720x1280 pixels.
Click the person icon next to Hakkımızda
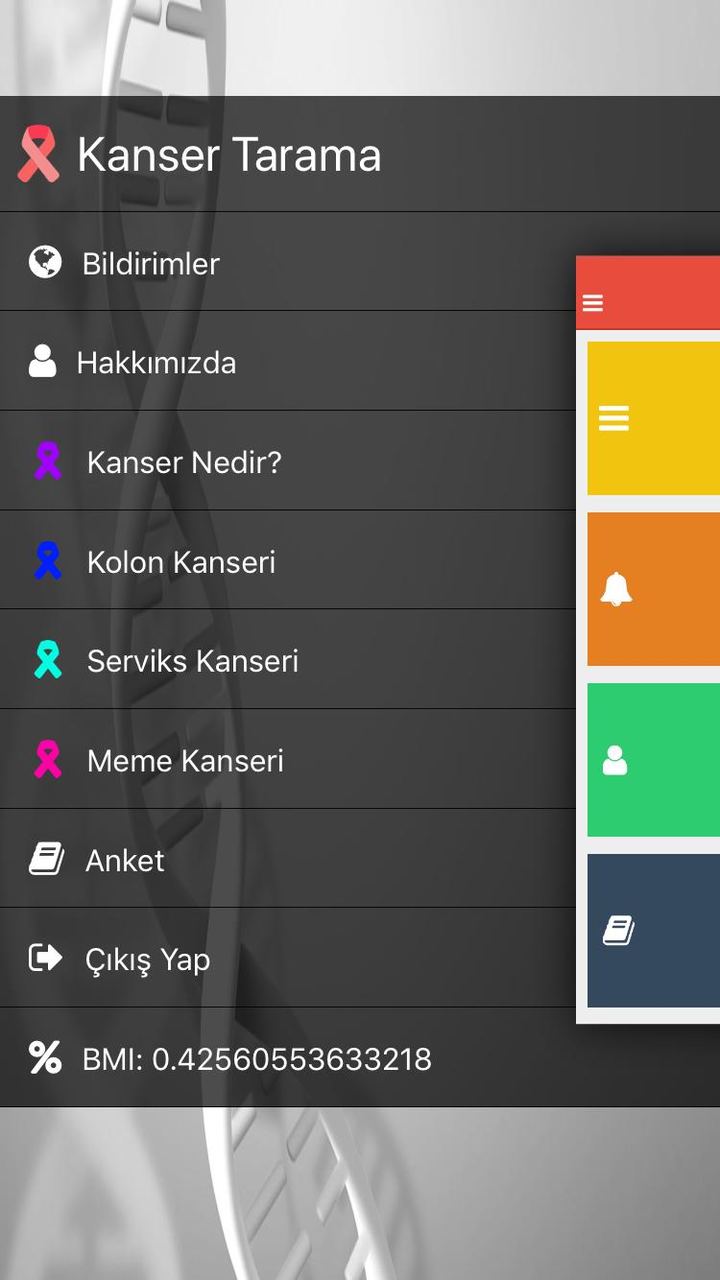42,362
